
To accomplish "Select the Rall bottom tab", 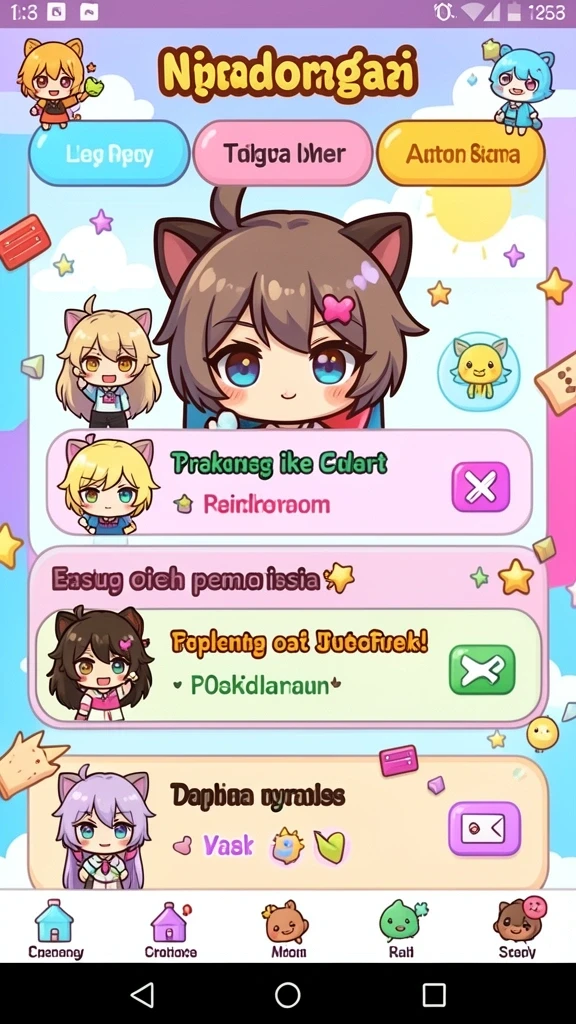I will pyautogui.click(x=401, y=928).
